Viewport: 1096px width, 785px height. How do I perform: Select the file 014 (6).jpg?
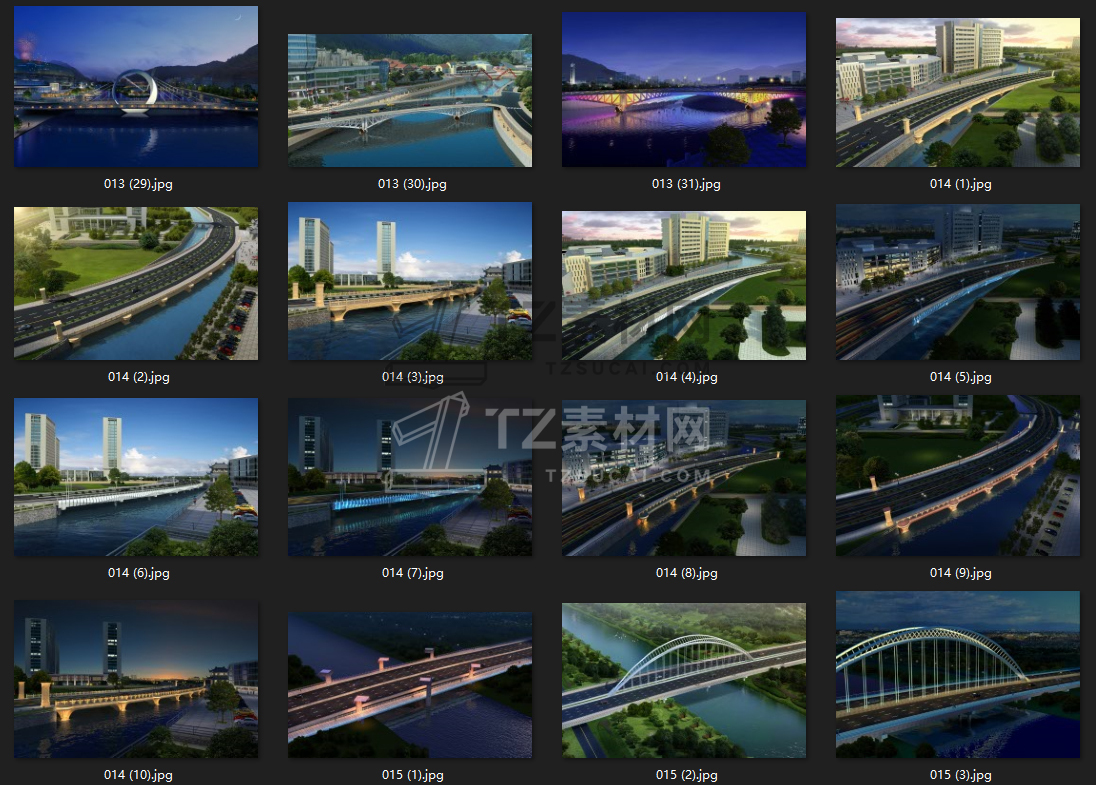click(x=136, y=477)
